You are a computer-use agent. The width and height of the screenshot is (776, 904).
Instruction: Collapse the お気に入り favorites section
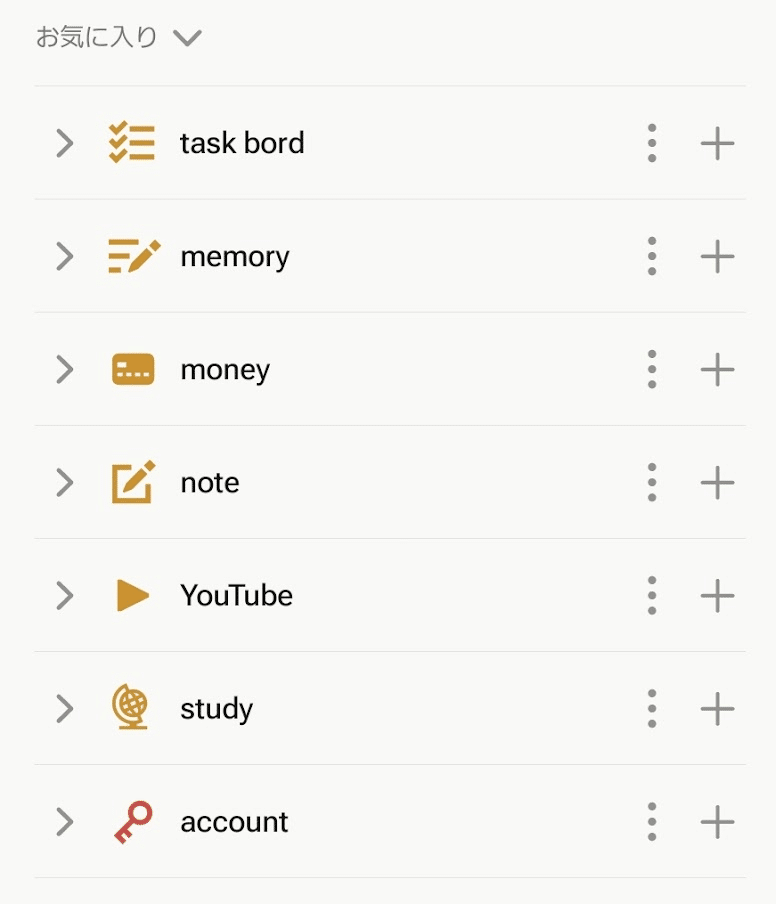(x=187, y=38)
